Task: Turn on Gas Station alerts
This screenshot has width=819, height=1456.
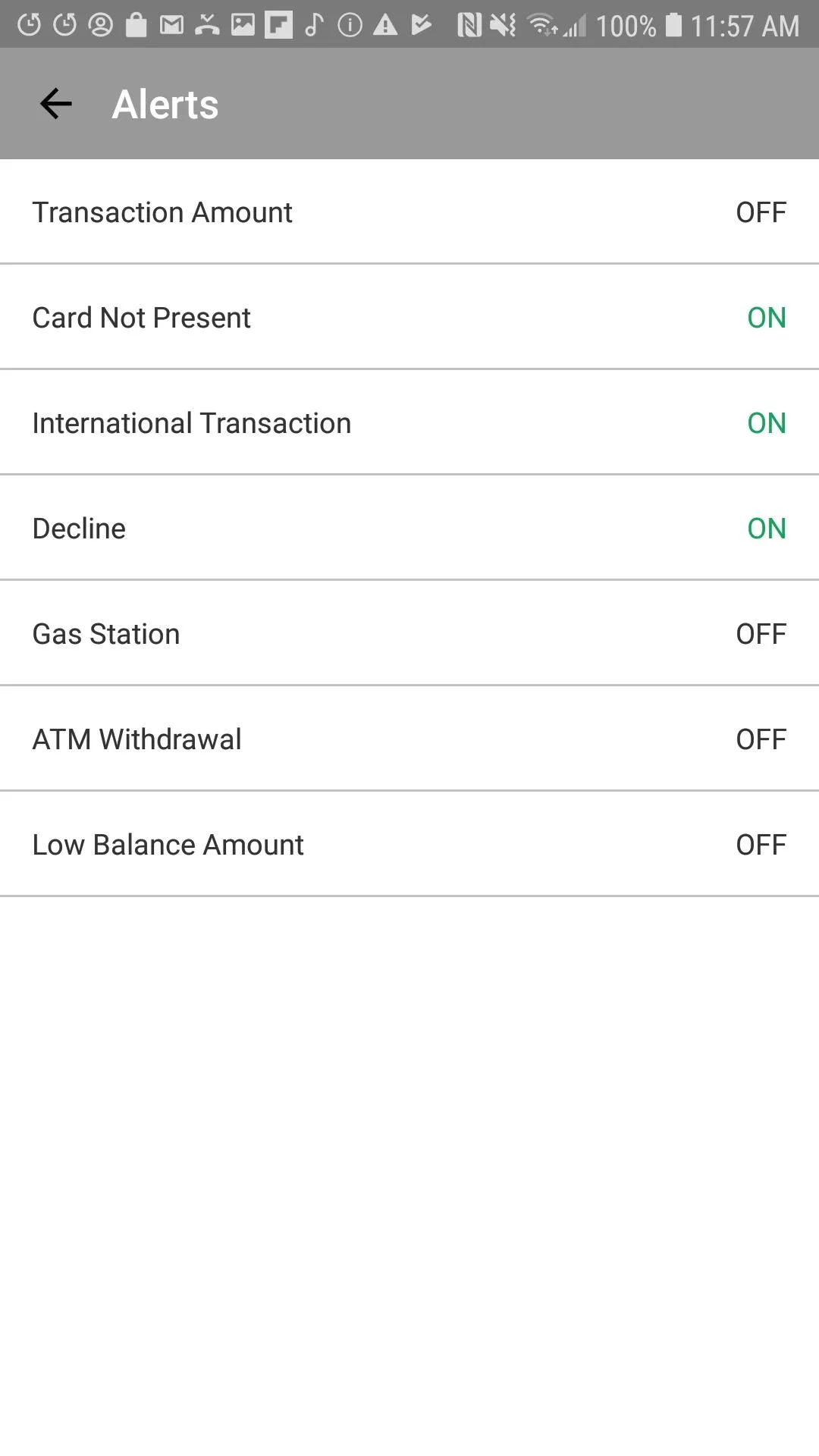Action: click(761, 633)
